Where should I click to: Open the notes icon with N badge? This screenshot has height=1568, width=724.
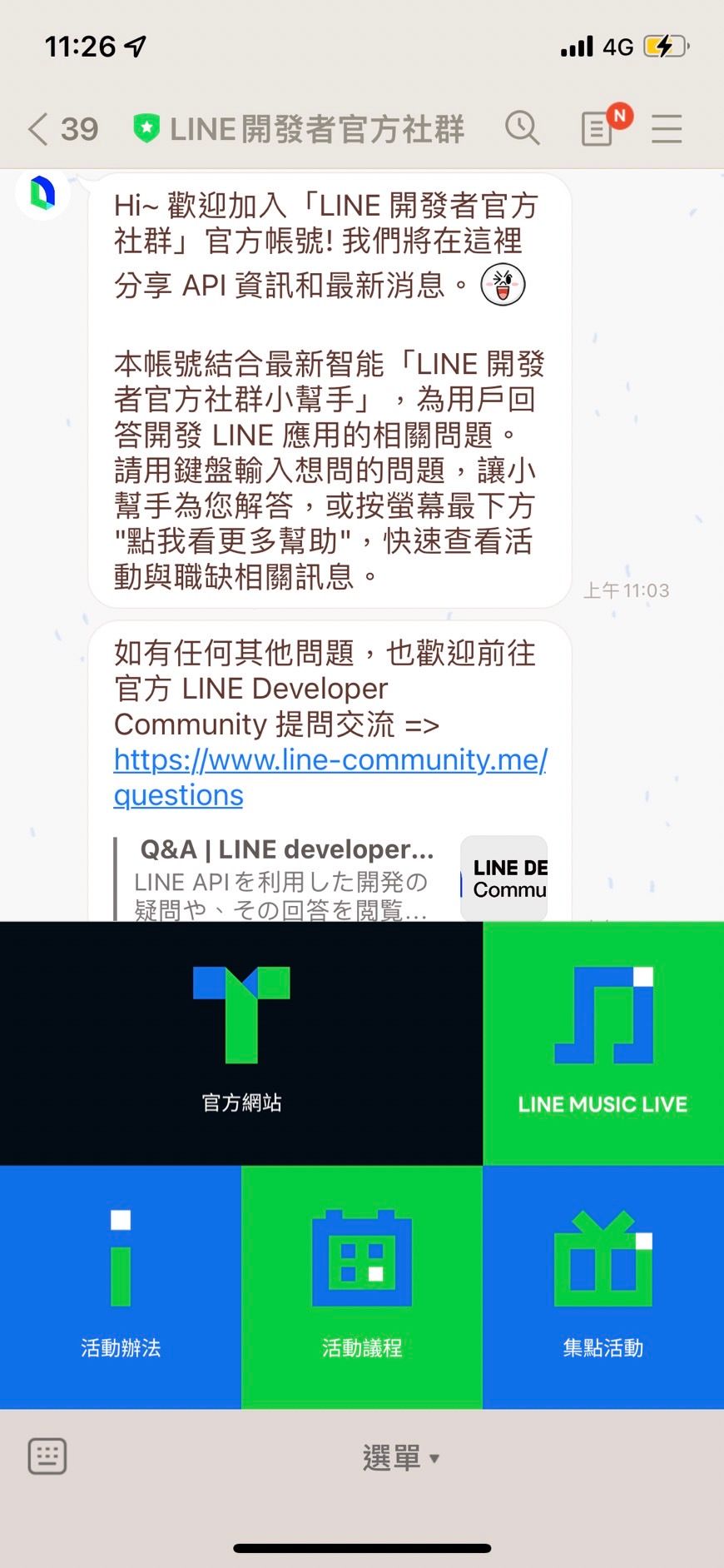598,129
